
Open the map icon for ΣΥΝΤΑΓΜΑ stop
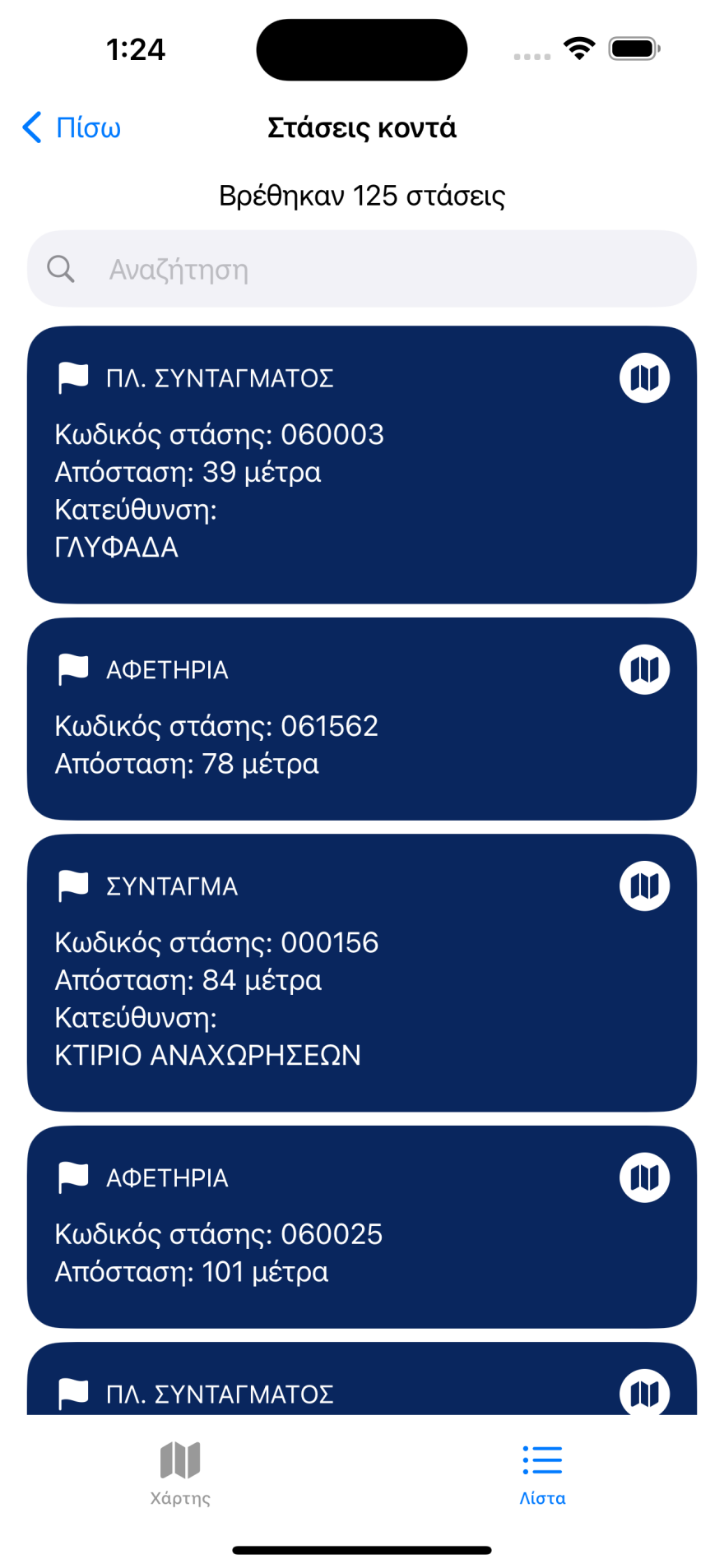coord(644,885)
